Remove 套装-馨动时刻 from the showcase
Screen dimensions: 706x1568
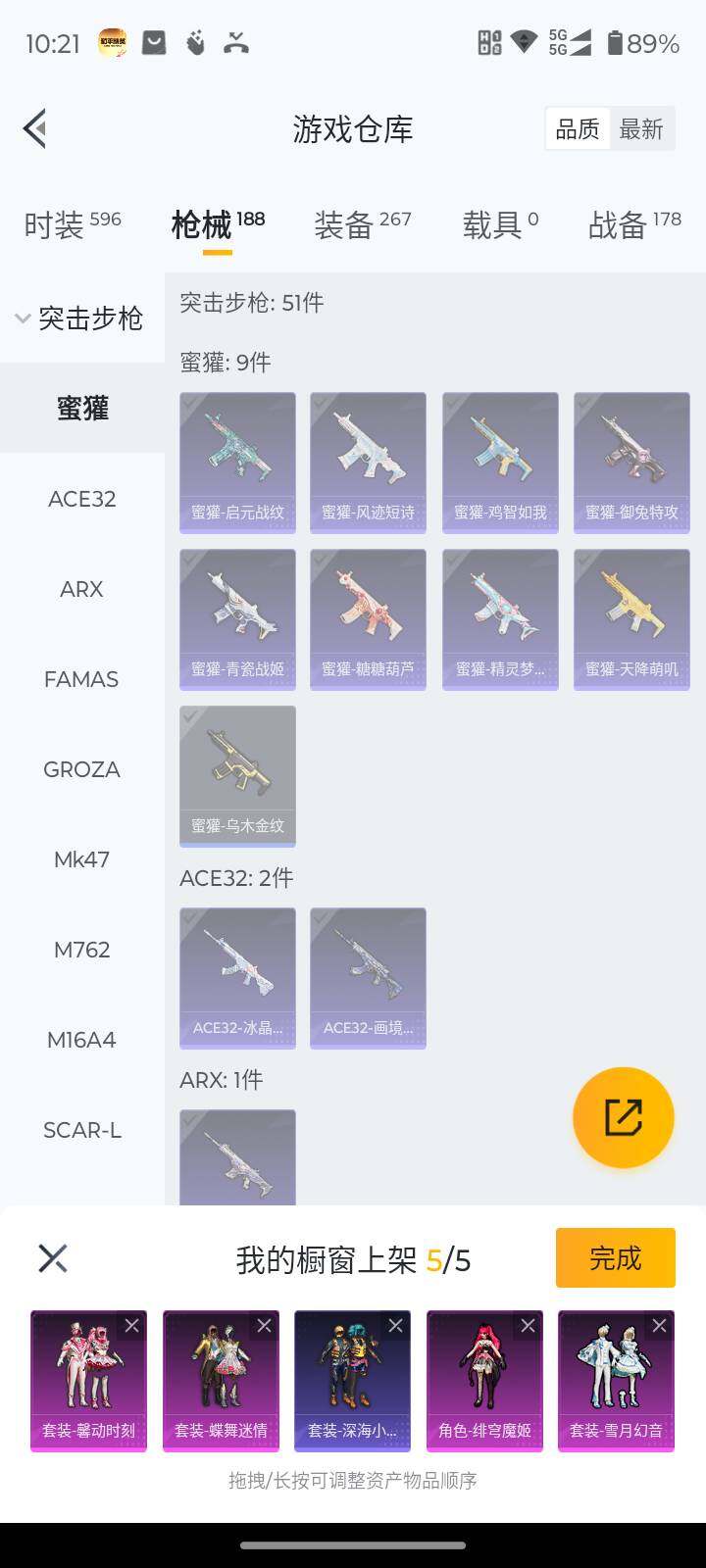pos(131,1326)
